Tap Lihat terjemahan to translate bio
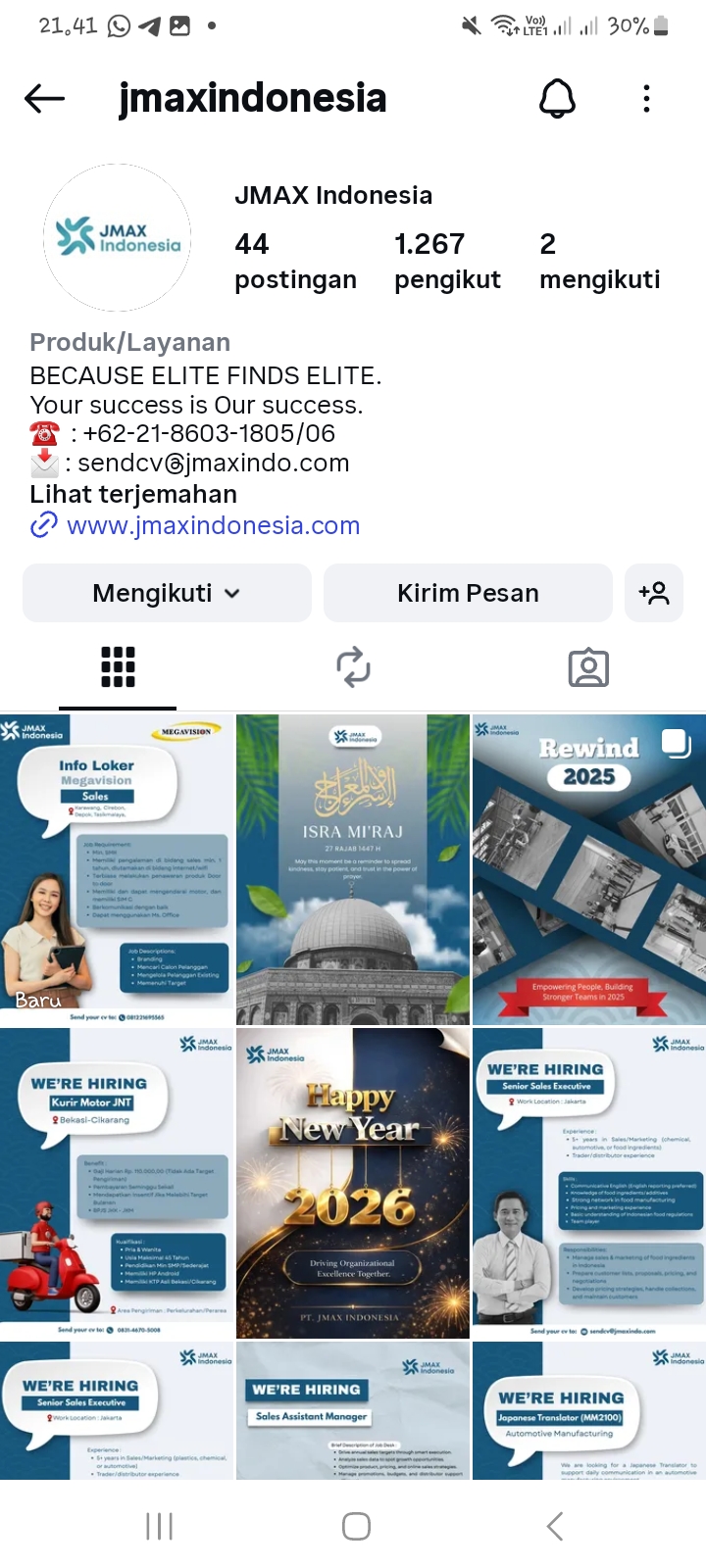Image resolution: width=706 pixels, height=1568 pixels. click(133, 494)
